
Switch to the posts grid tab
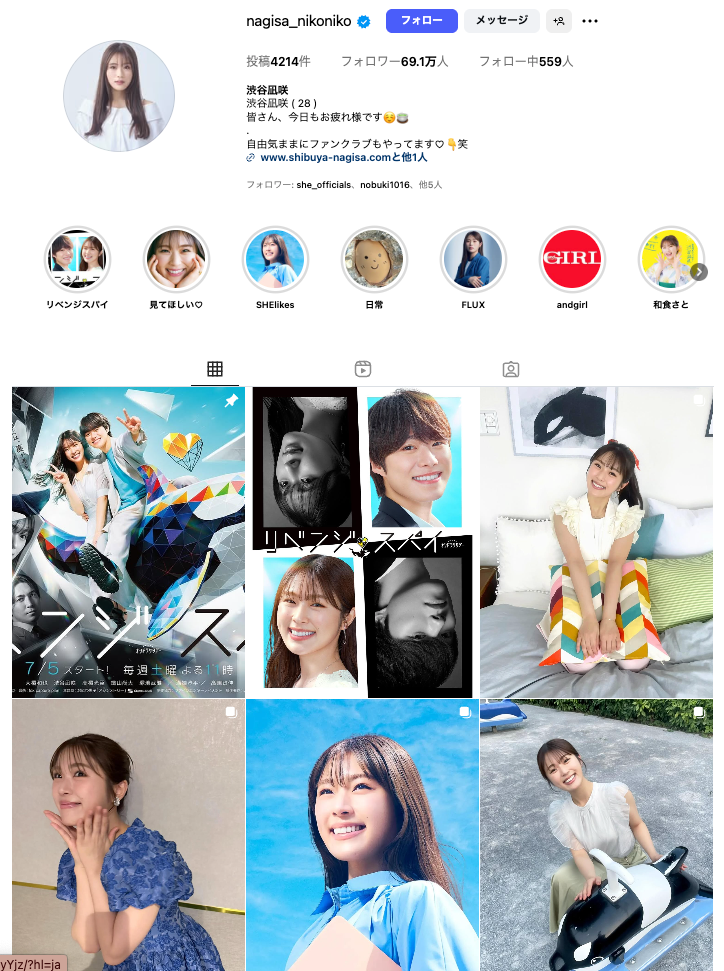tap(215, 369)
